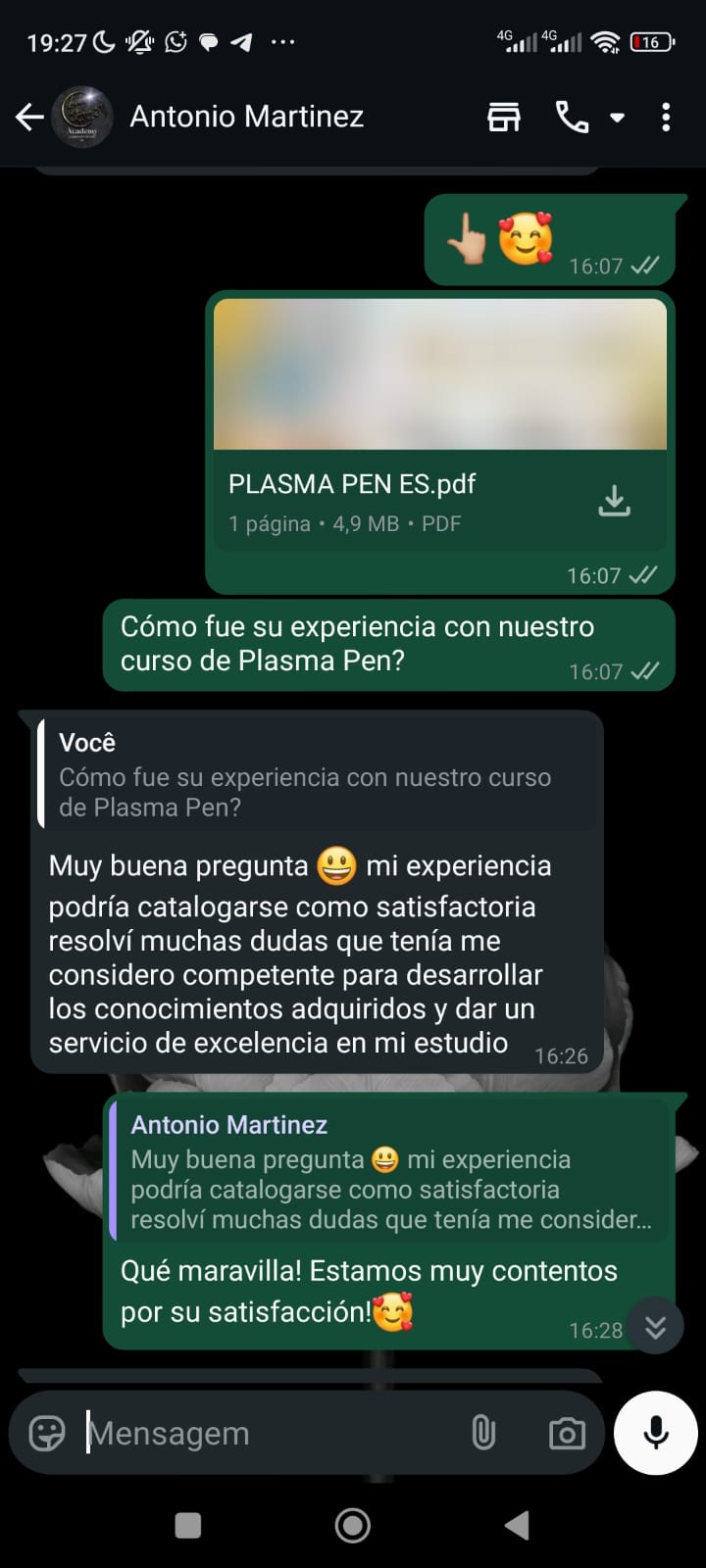The width and height of the screenshot is (706, 1568).
Task: Download the PLASMA PEN ES.pdf attachment
Action: tap(615, 500)
